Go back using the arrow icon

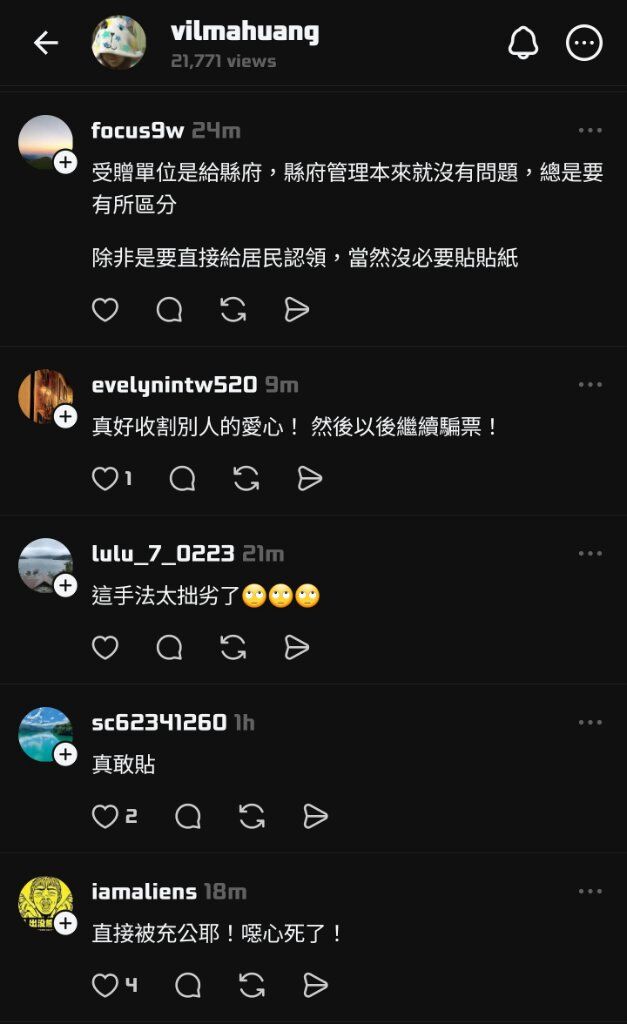click(x=46, y=43)
